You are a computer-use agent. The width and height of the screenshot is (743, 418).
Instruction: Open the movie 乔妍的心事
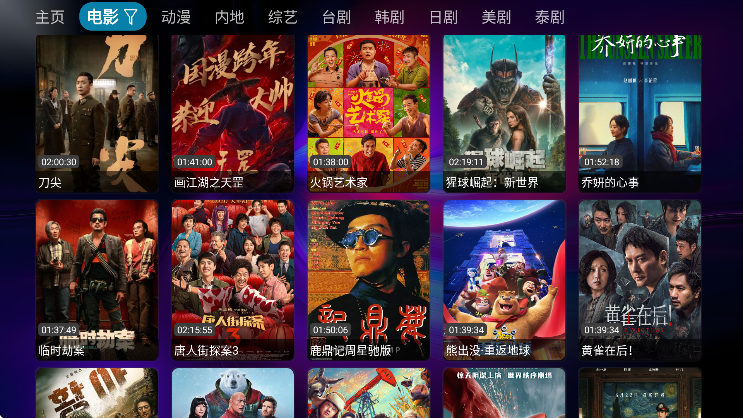(640, 110)
